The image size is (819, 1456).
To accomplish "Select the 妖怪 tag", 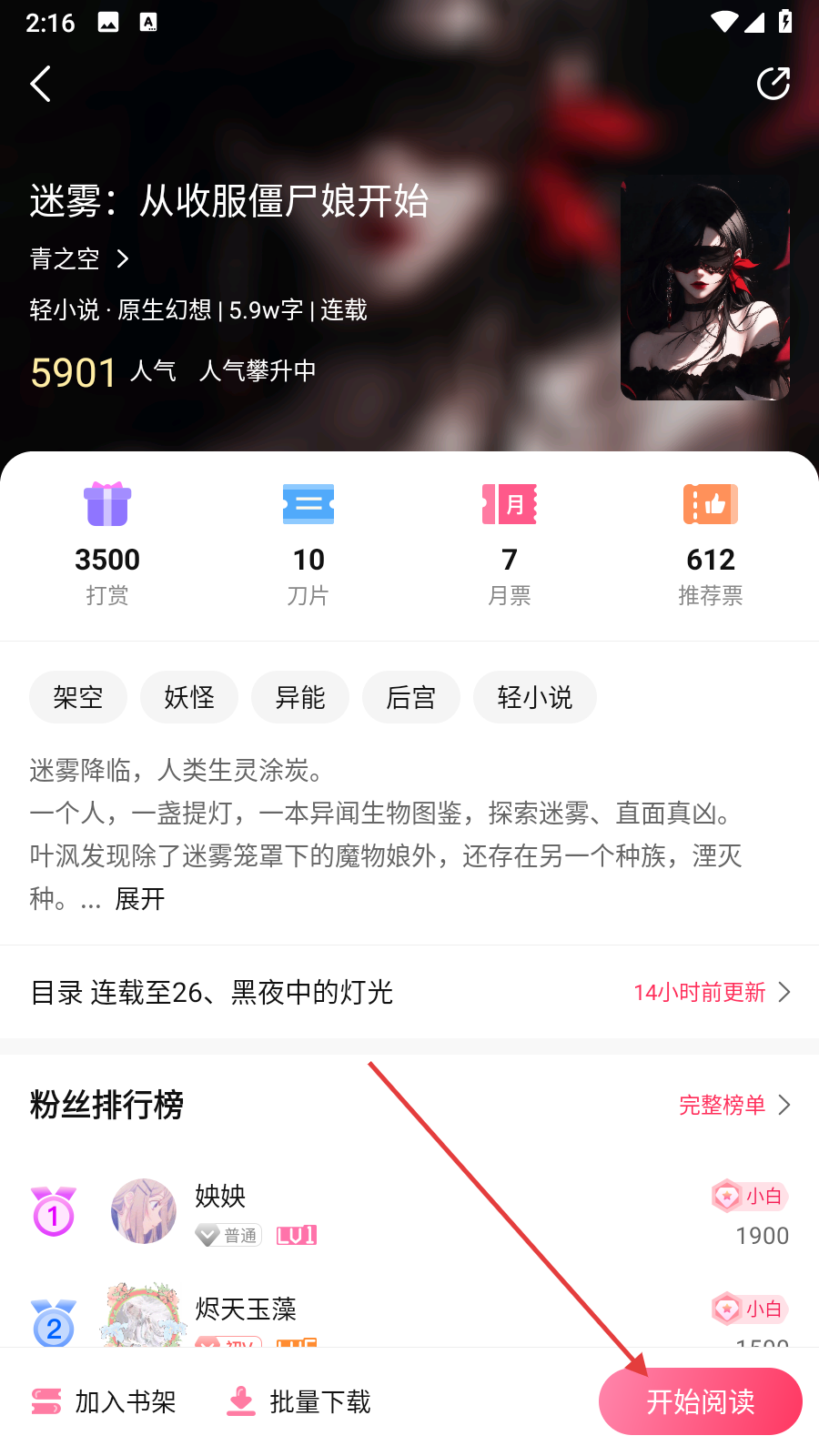I will (x=189, y=698).
